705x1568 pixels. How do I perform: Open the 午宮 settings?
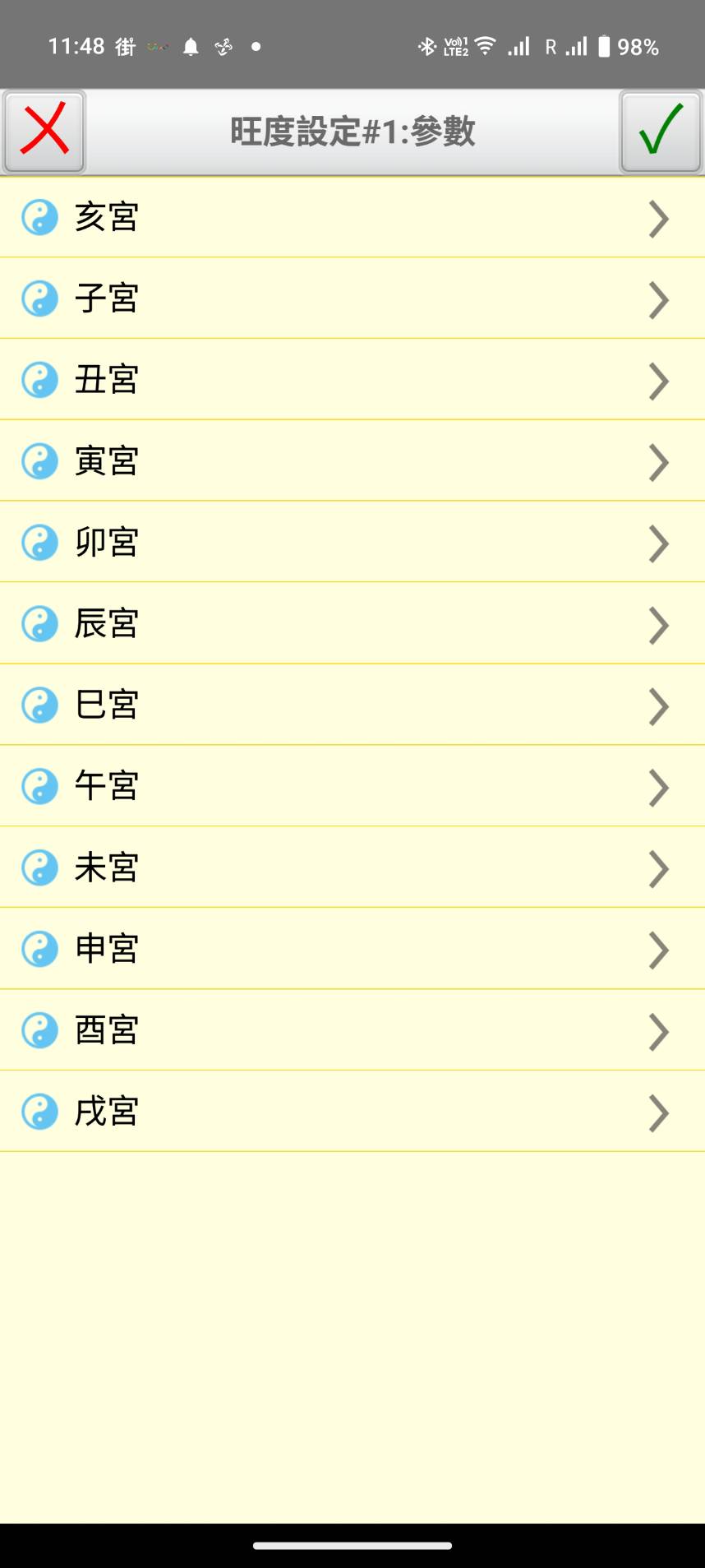pos(352,786)
